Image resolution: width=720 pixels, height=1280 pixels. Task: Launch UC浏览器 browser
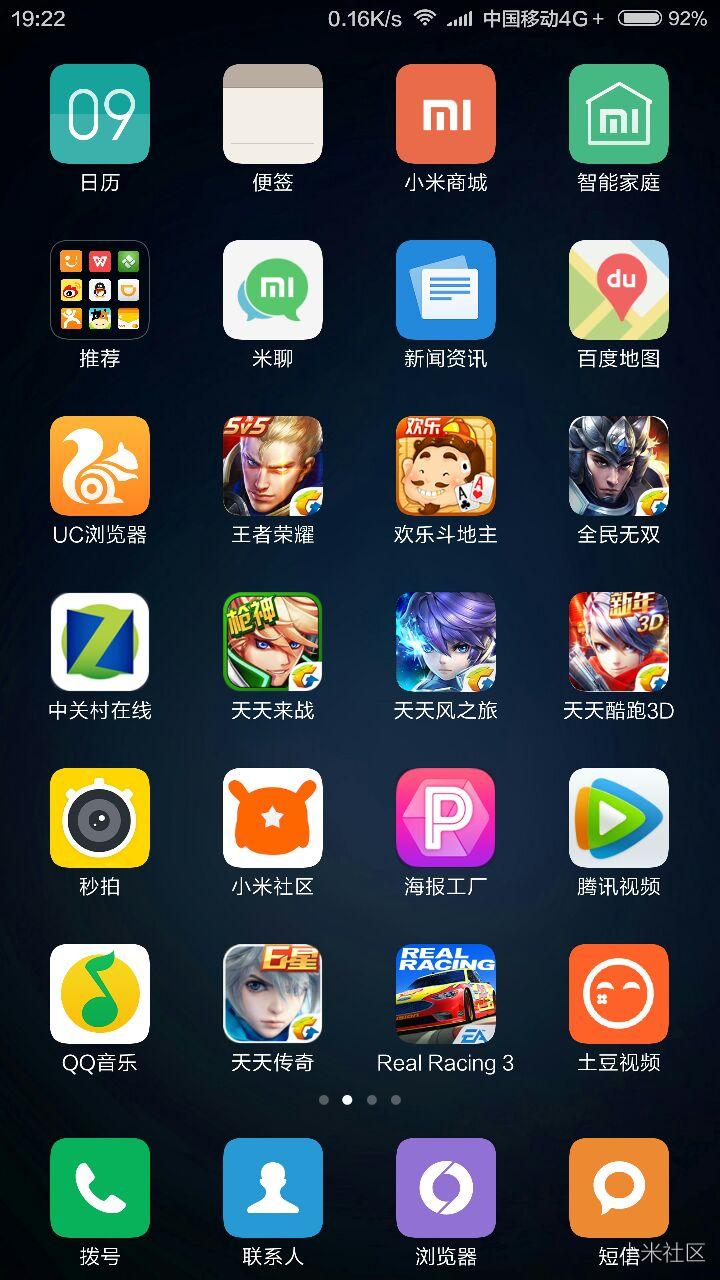point(100,466)
